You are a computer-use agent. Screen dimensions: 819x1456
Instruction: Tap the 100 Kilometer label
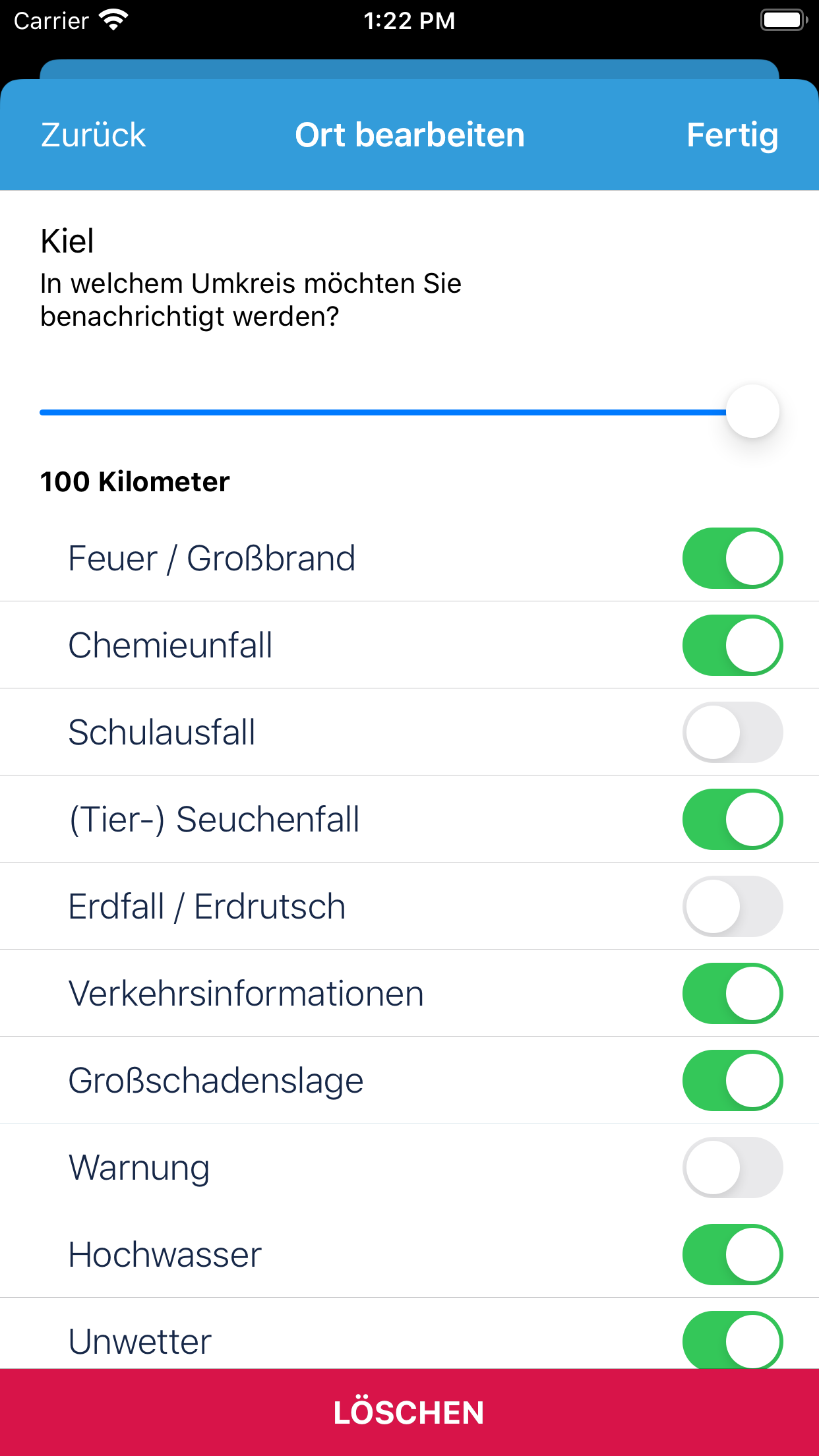[133, 482]
